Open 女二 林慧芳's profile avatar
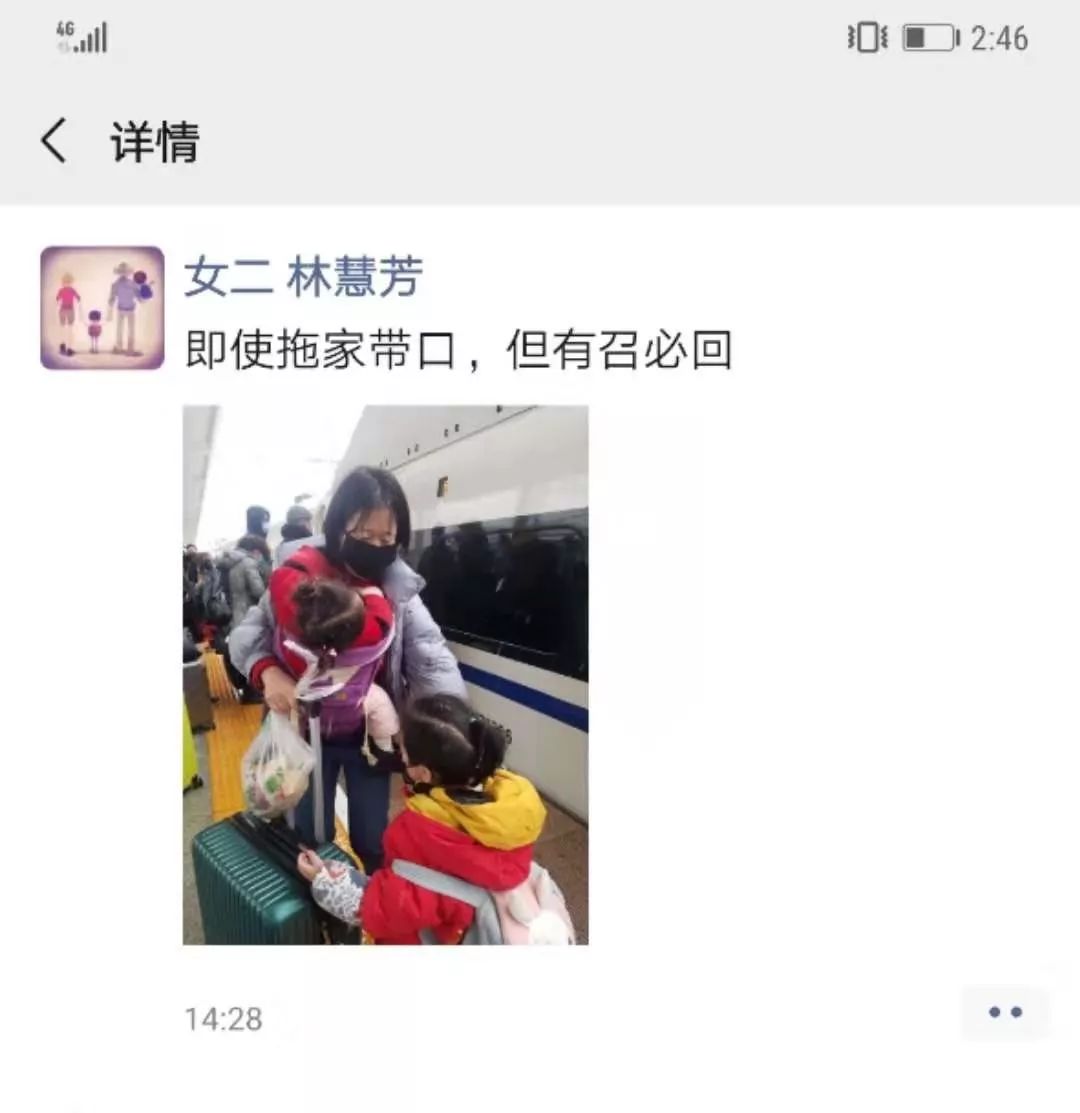The image size is (1080, 1113). click(102, 308)
